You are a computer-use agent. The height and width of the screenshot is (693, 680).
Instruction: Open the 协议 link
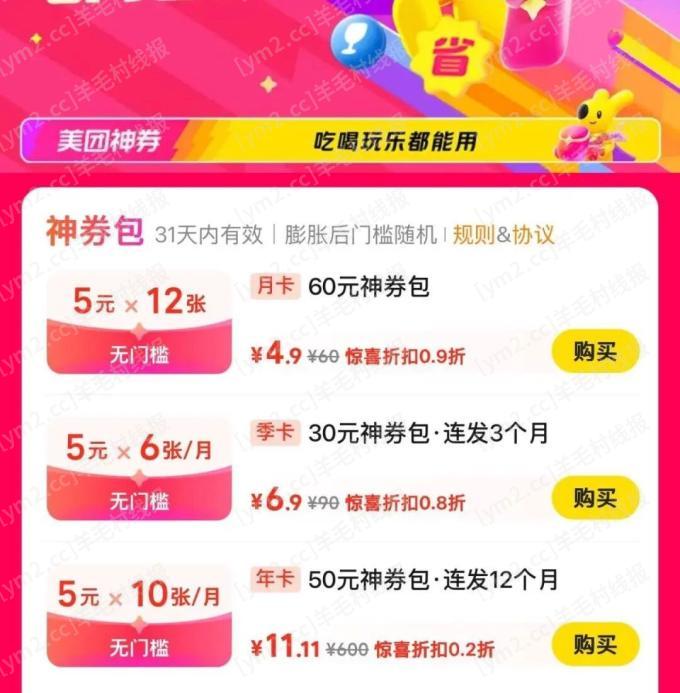(x=533, y=235)
